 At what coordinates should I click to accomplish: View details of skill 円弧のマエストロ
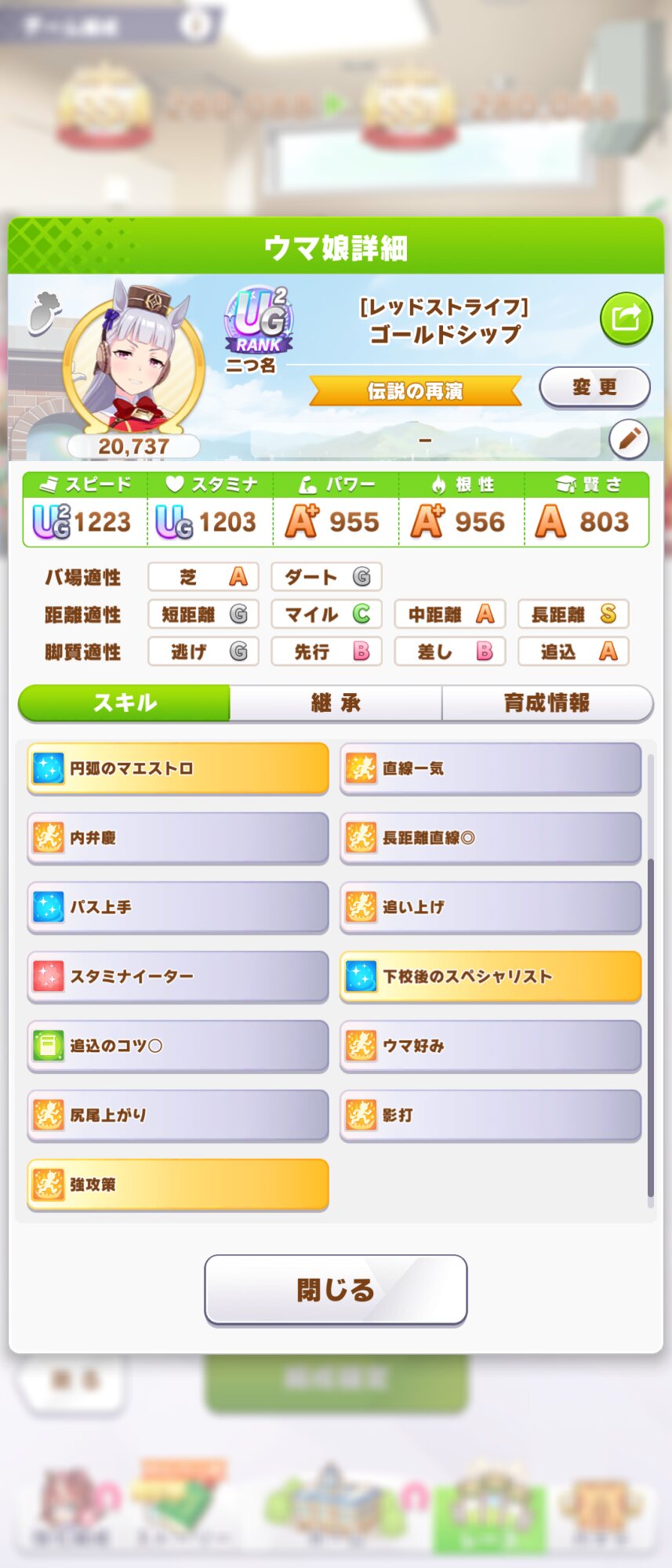click(x=178, y=768)
